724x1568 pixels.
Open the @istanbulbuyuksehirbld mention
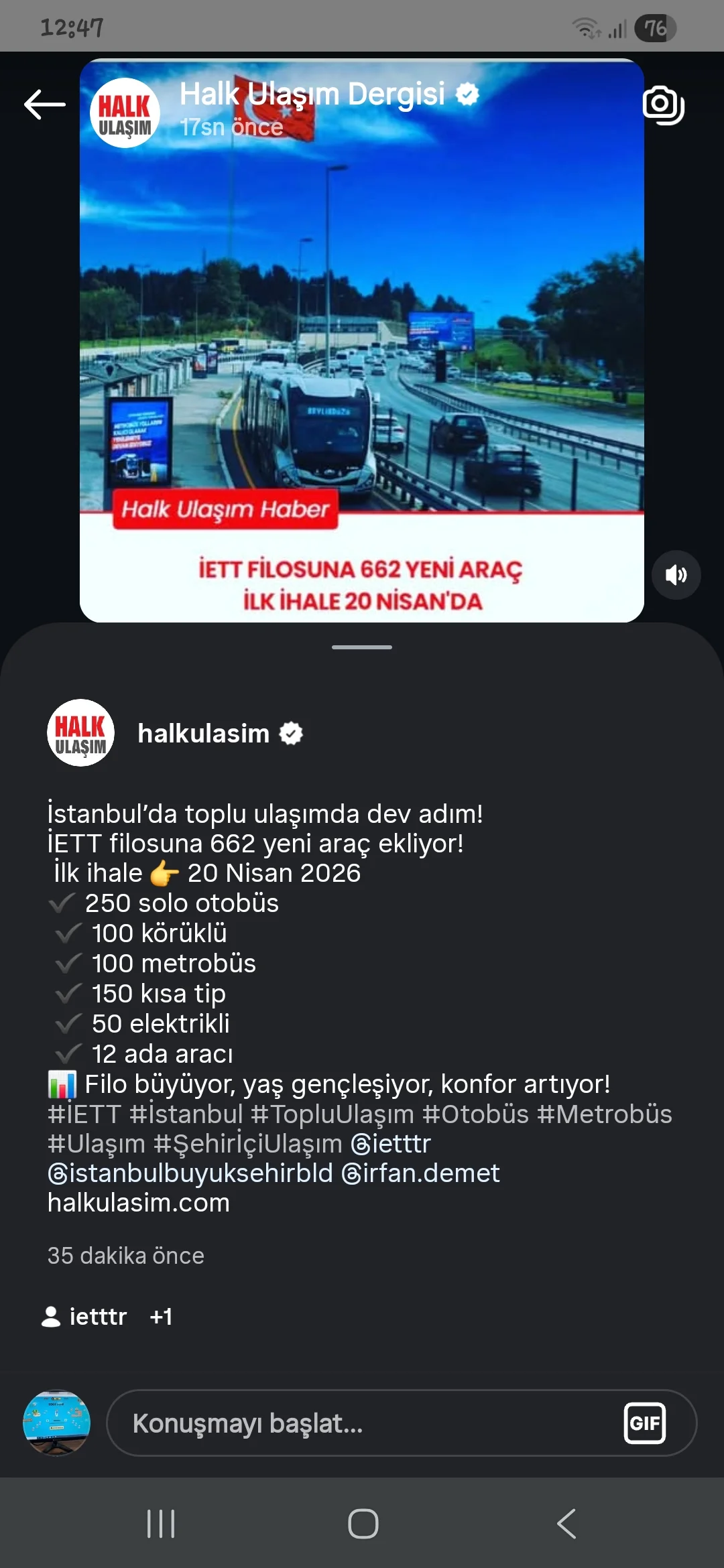[x=190, y=1173]
